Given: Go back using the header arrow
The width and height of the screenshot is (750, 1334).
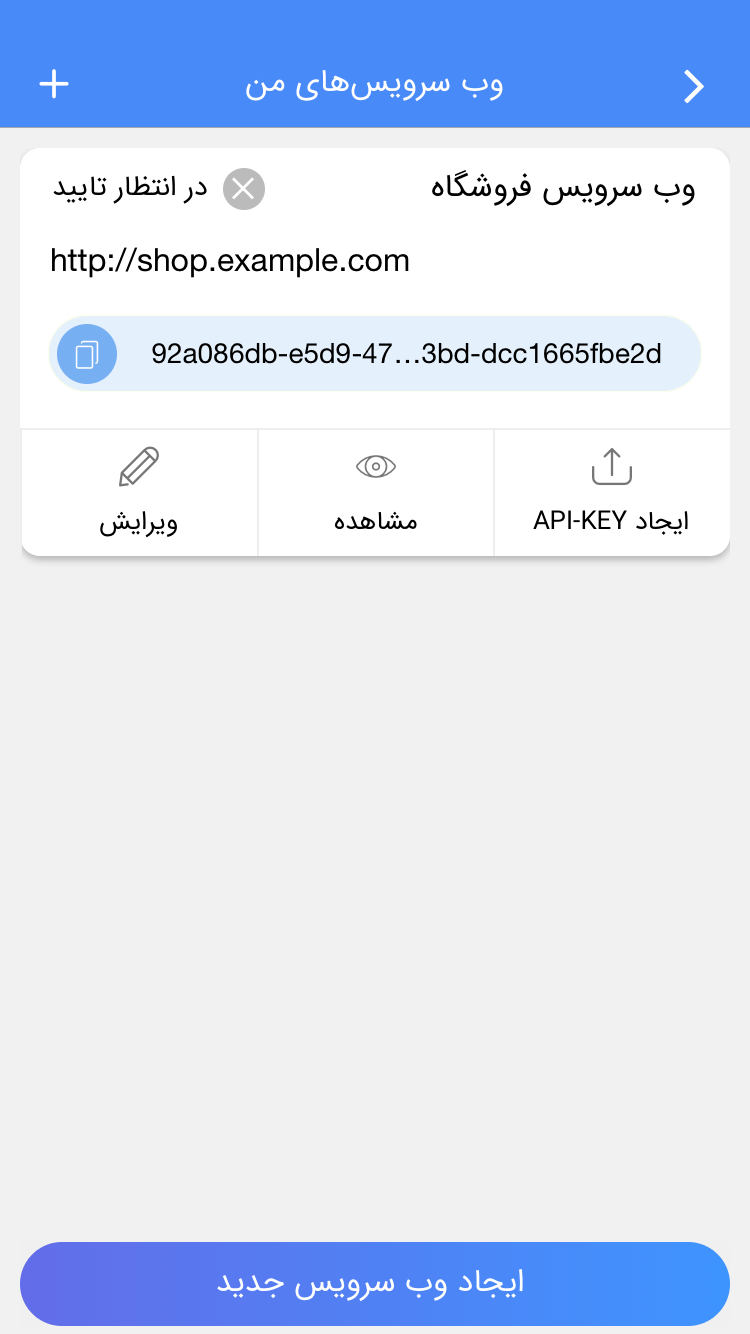Looking at the screenshot, I should (694, 86).
